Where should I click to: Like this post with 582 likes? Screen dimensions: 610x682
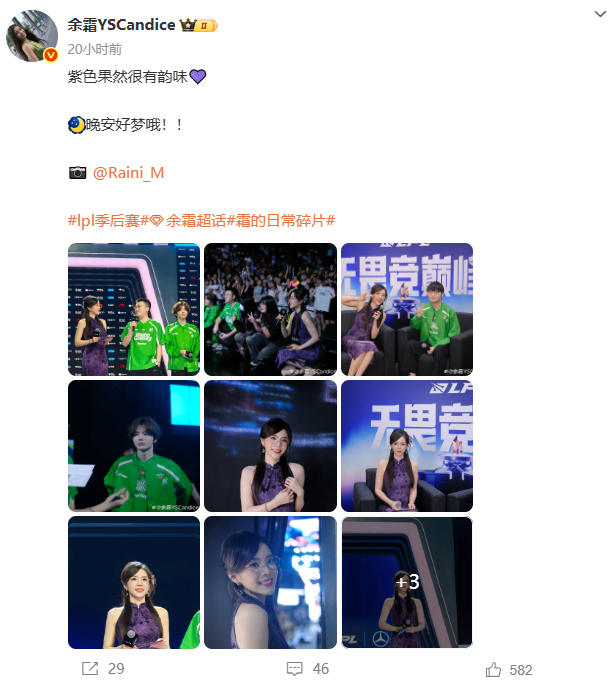pyautogui.click(x=509, y=669)
